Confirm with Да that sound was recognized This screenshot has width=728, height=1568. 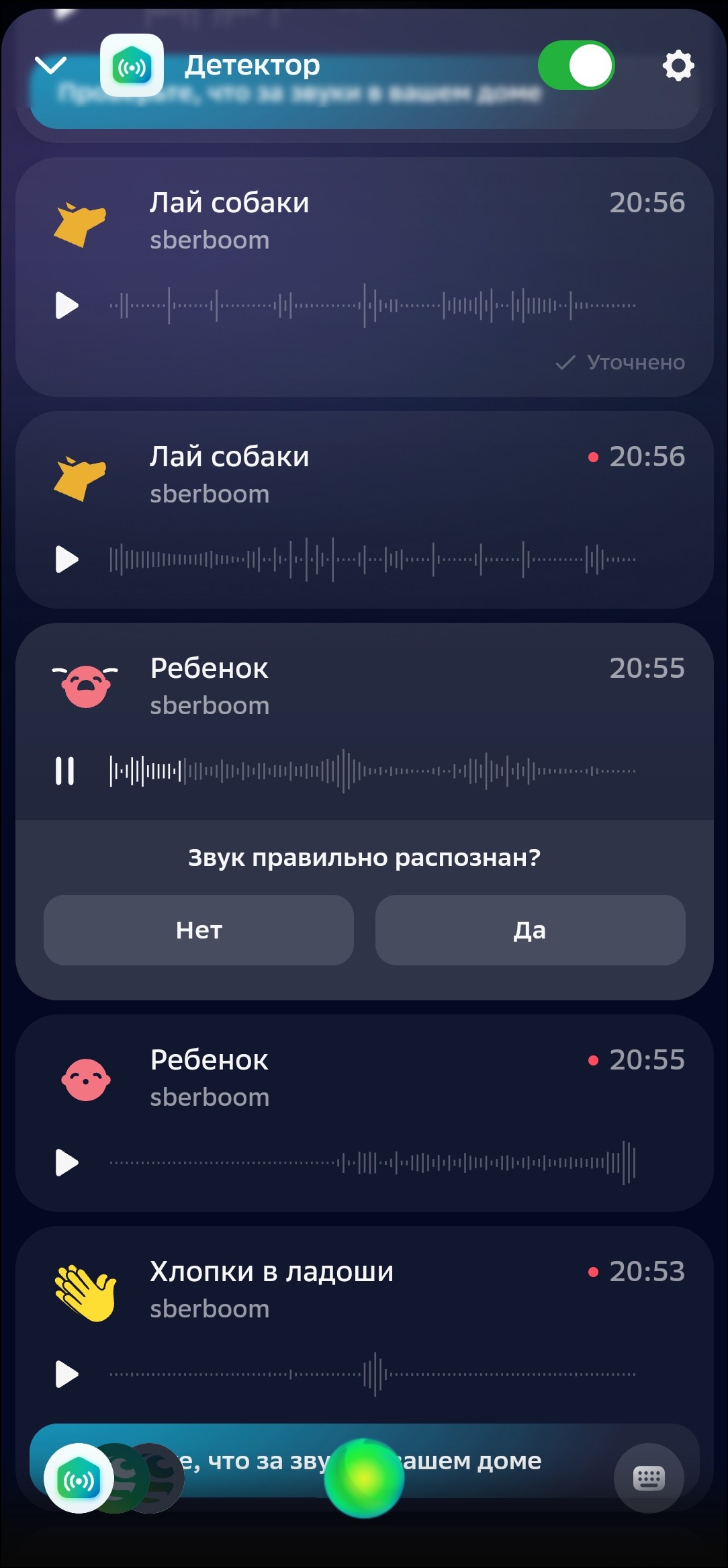pyautogui.click(x=530, y=930)
